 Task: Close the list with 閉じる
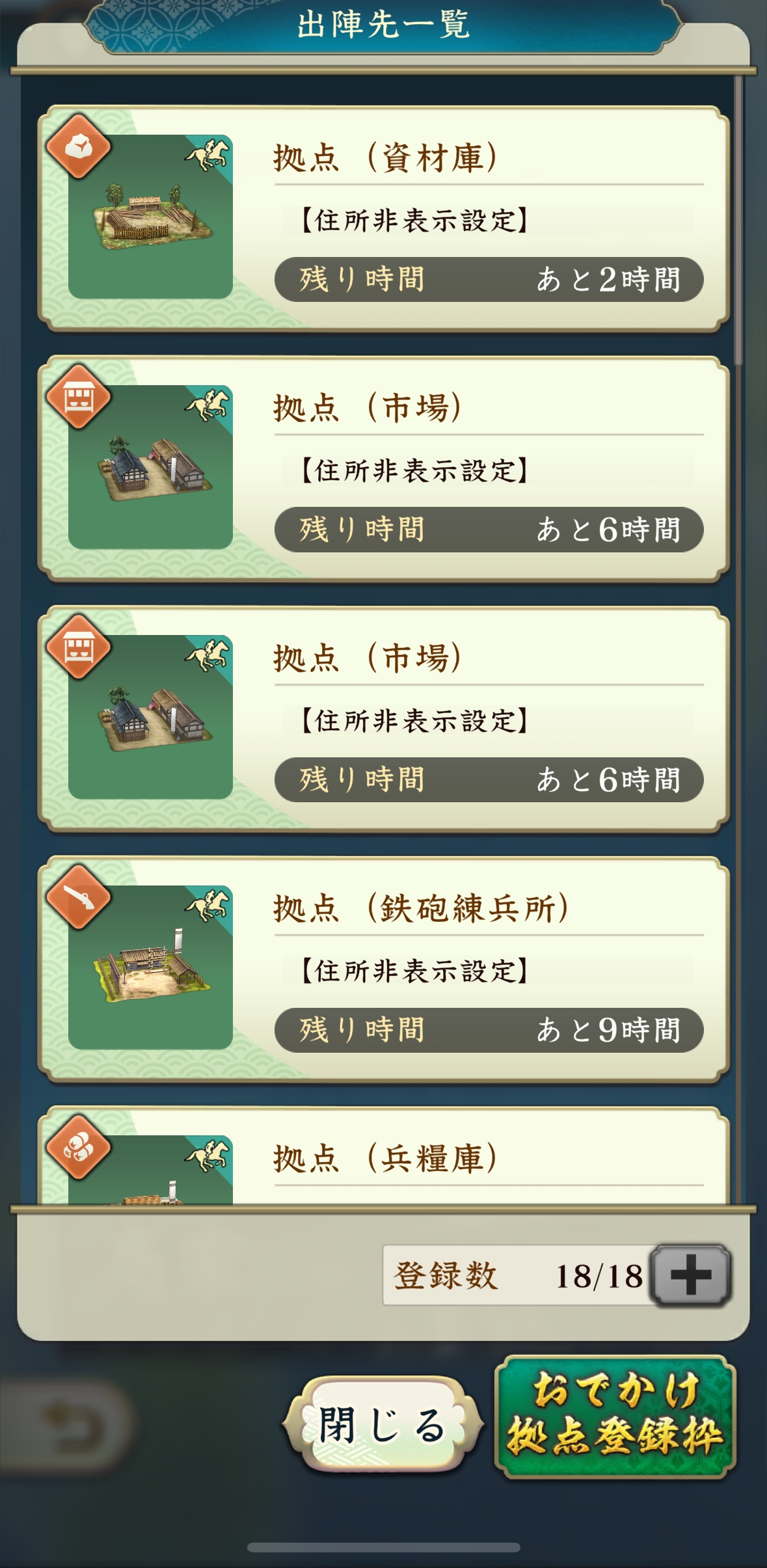point(383,1424)
